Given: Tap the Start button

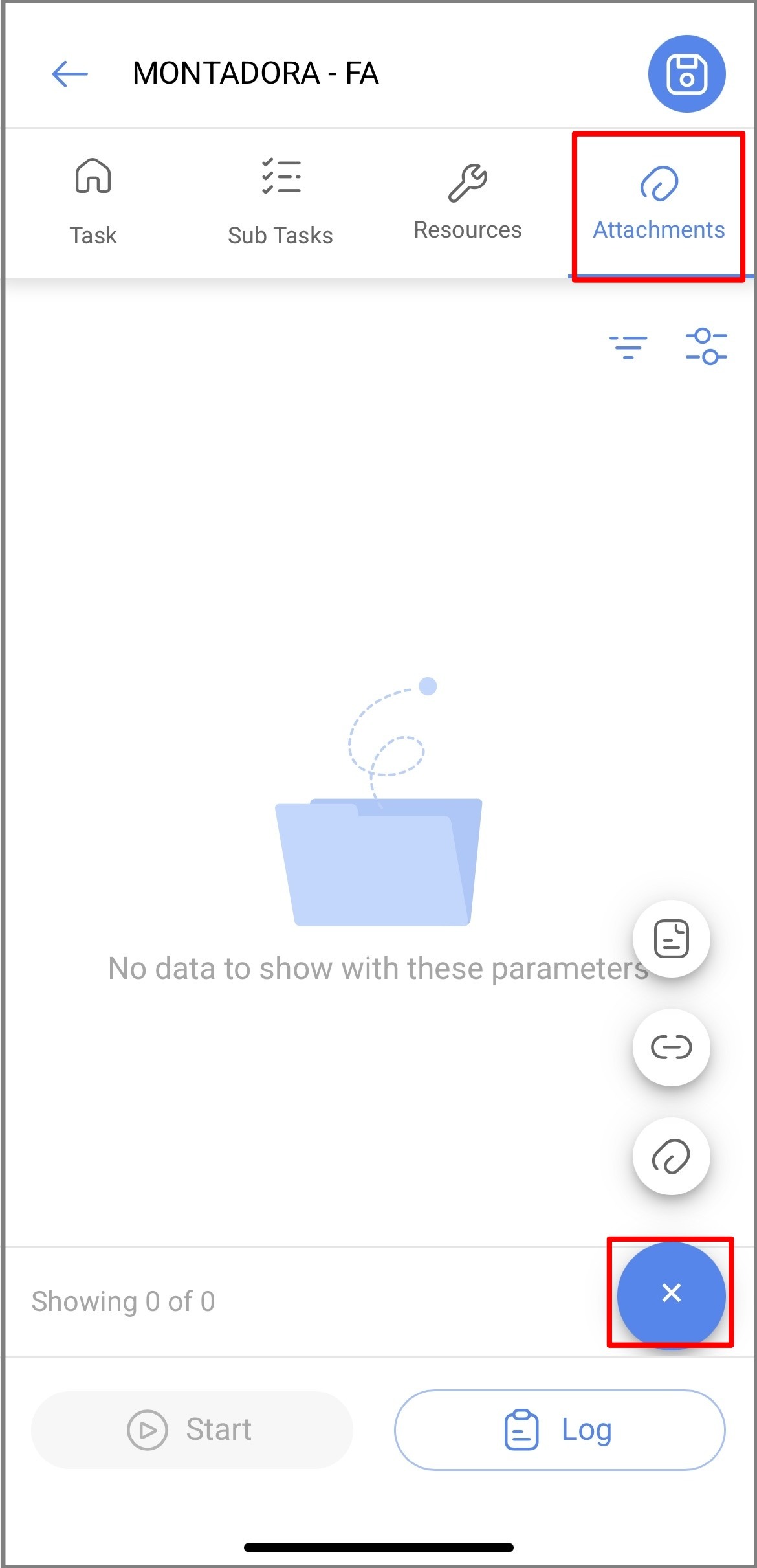Looking at the screenshot, I should coord(192,1429).
